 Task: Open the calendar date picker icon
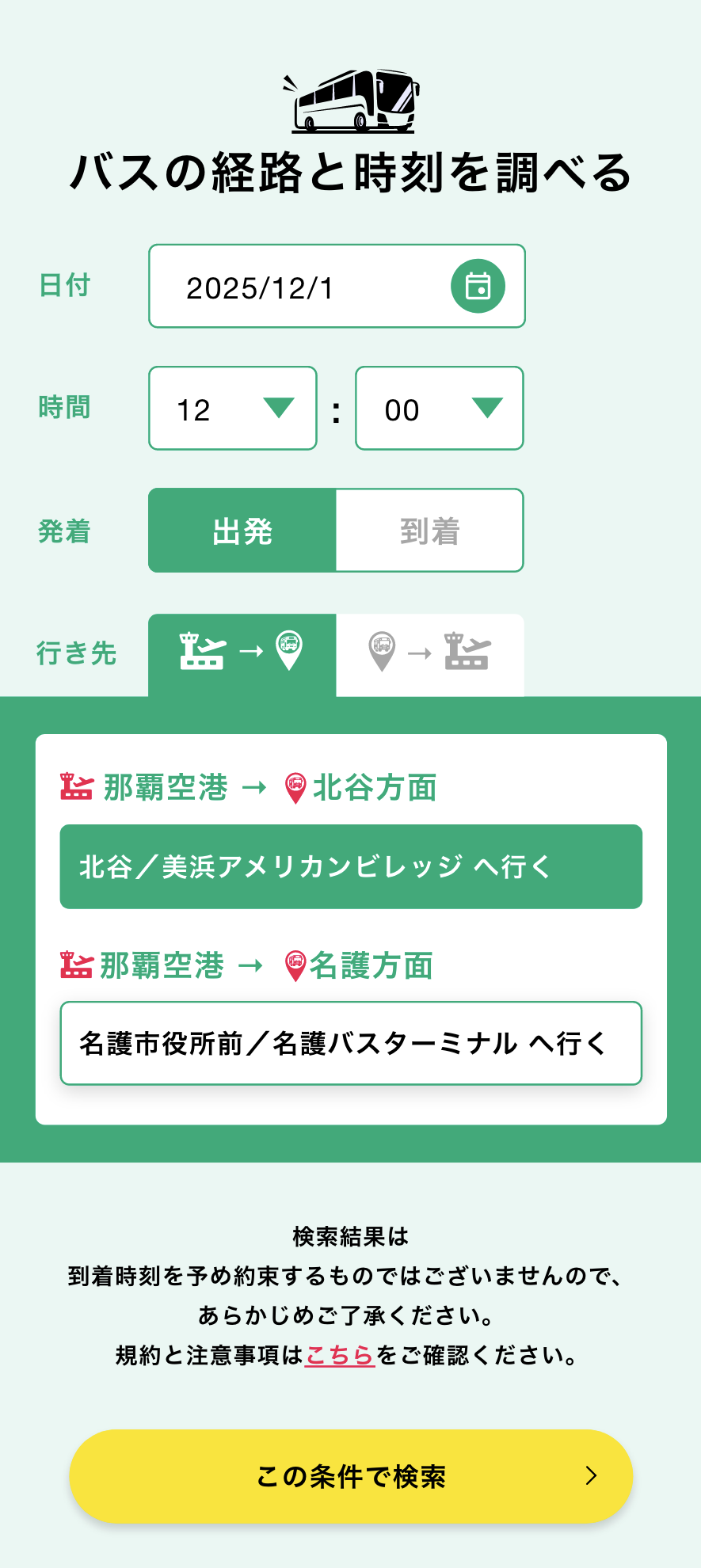(x=478, y=287)
